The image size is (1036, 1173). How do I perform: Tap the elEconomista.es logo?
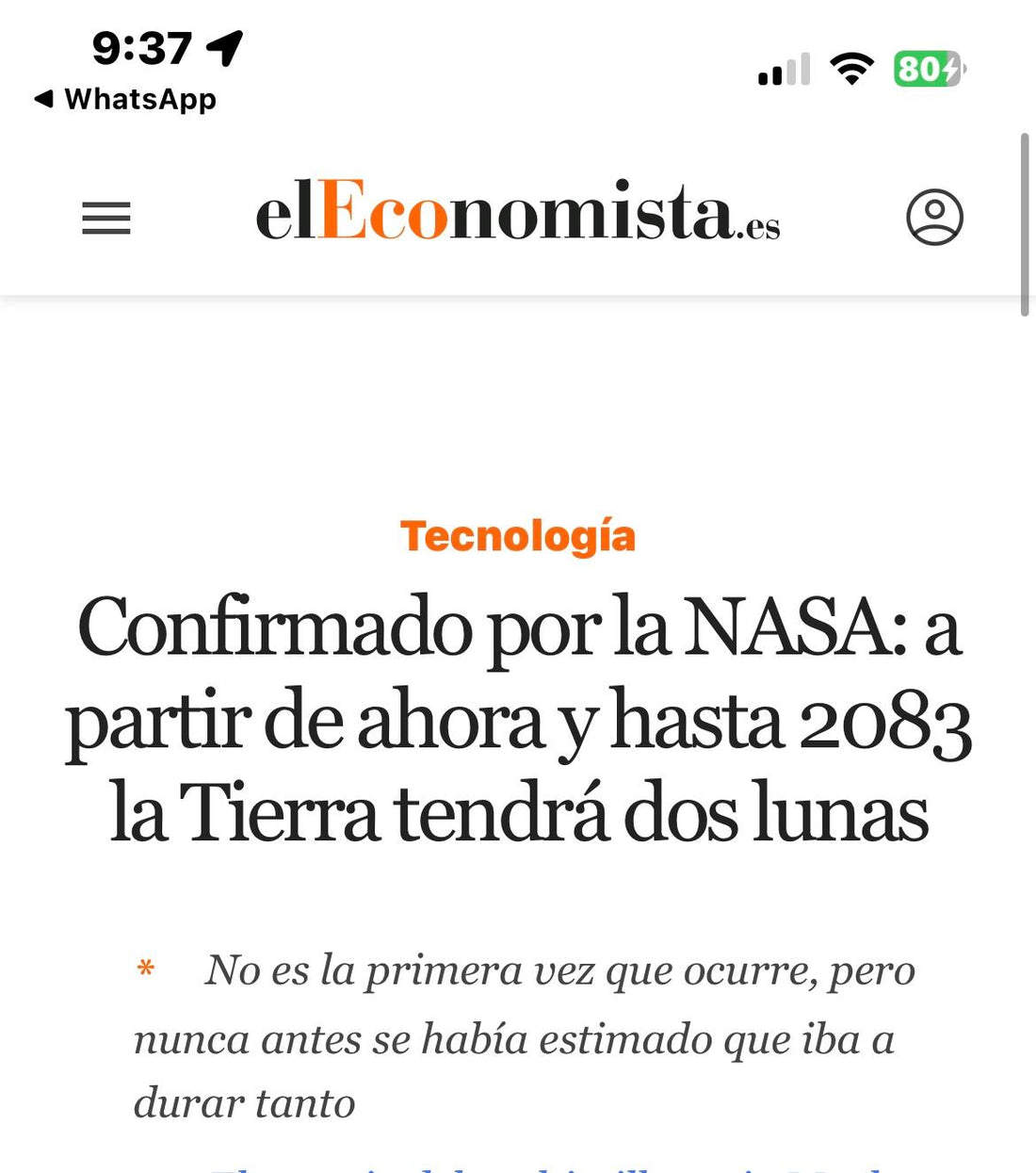pos(518,215)
